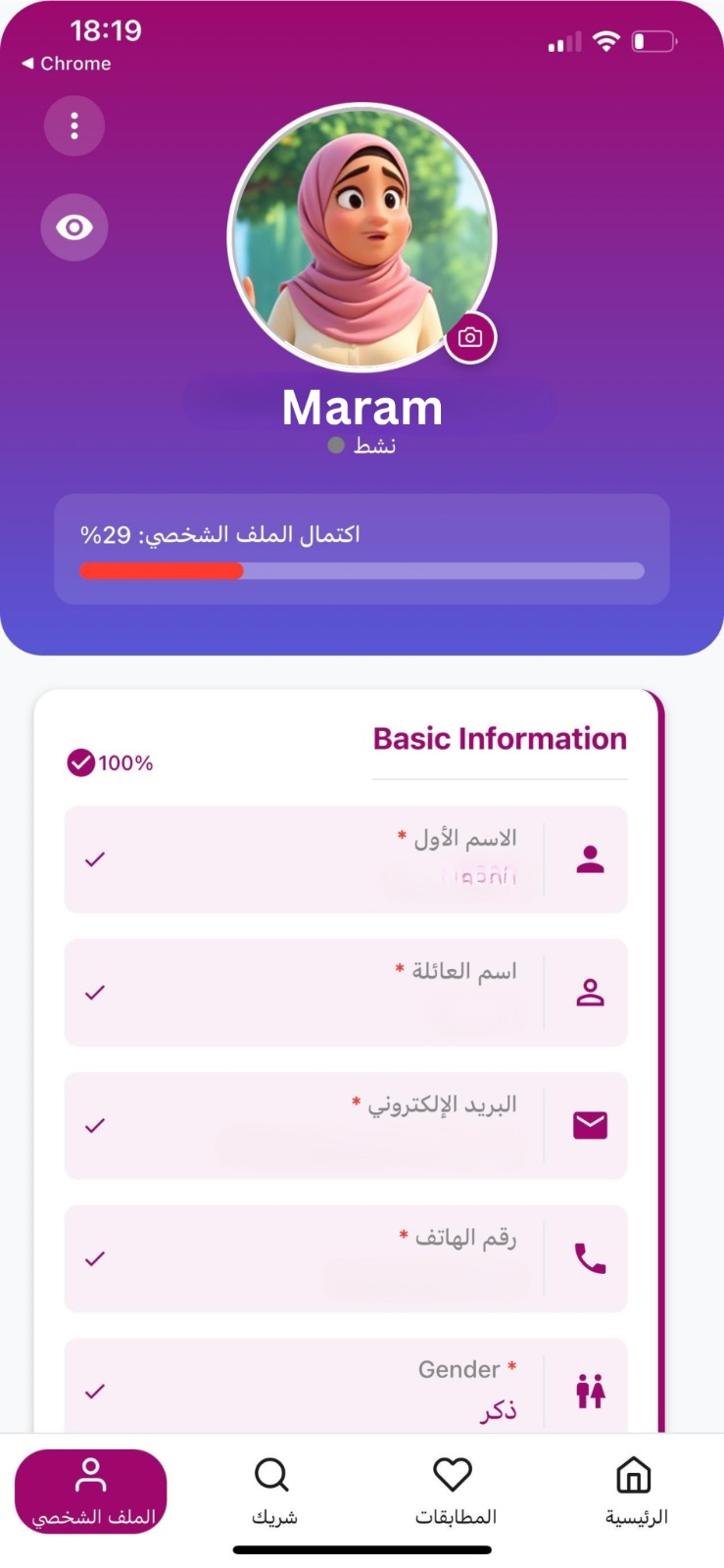Switch to the home tab (الرئيسية)
This screenshot has height=1568, width=724.
pos(635,1492)
